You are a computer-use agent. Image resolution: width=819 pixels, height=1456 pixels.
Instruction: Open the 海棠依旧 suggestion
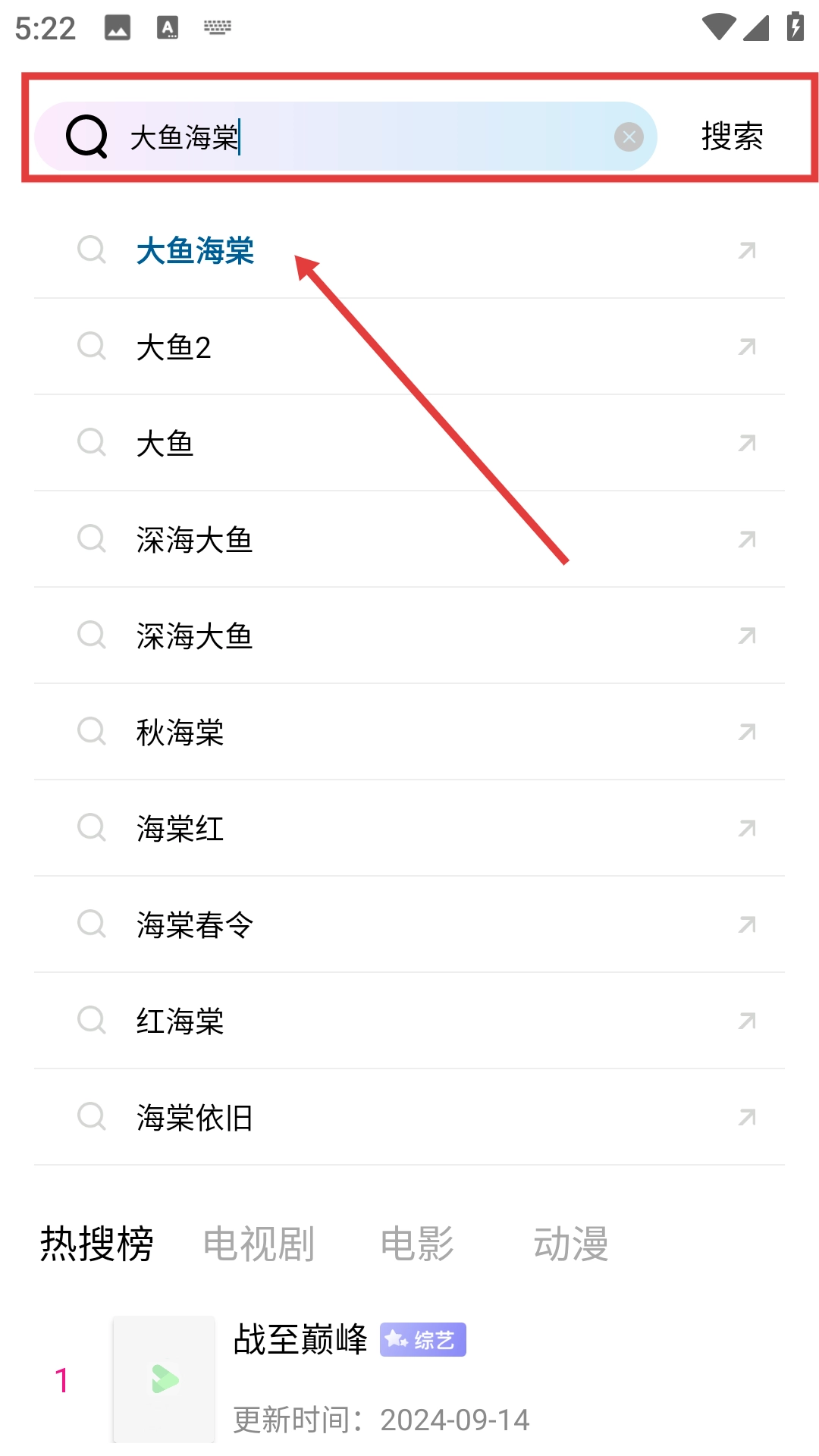[x=195, y=1118]
